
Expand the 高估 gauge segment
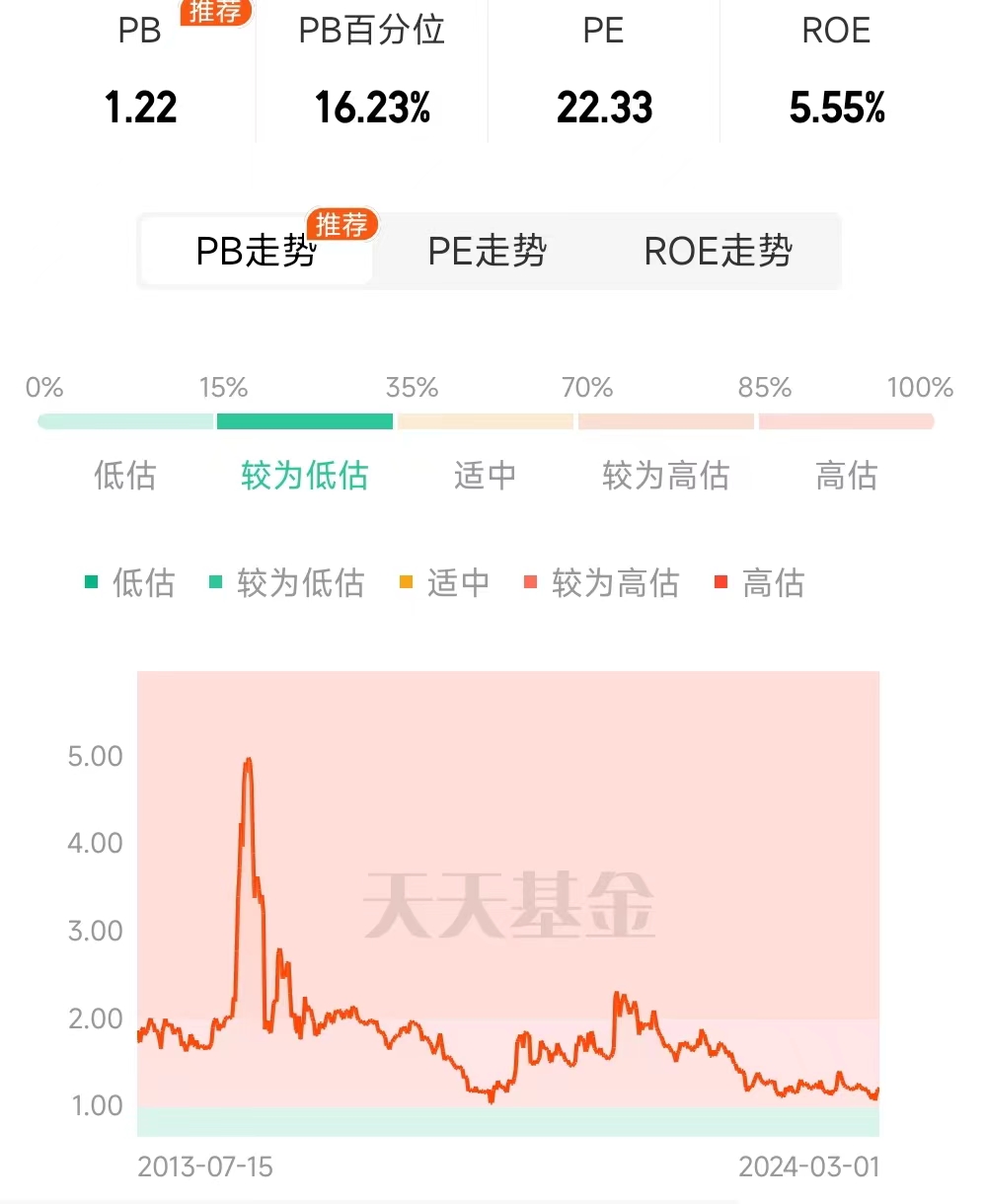click(847, 420)
